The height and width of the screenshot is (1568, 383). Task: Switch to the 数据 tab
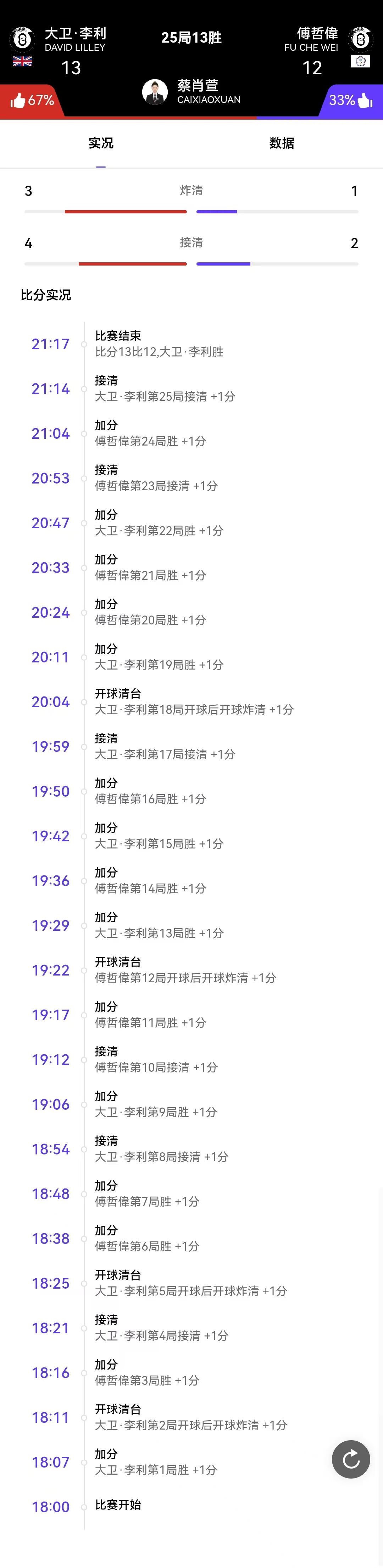tap(282, 143)
